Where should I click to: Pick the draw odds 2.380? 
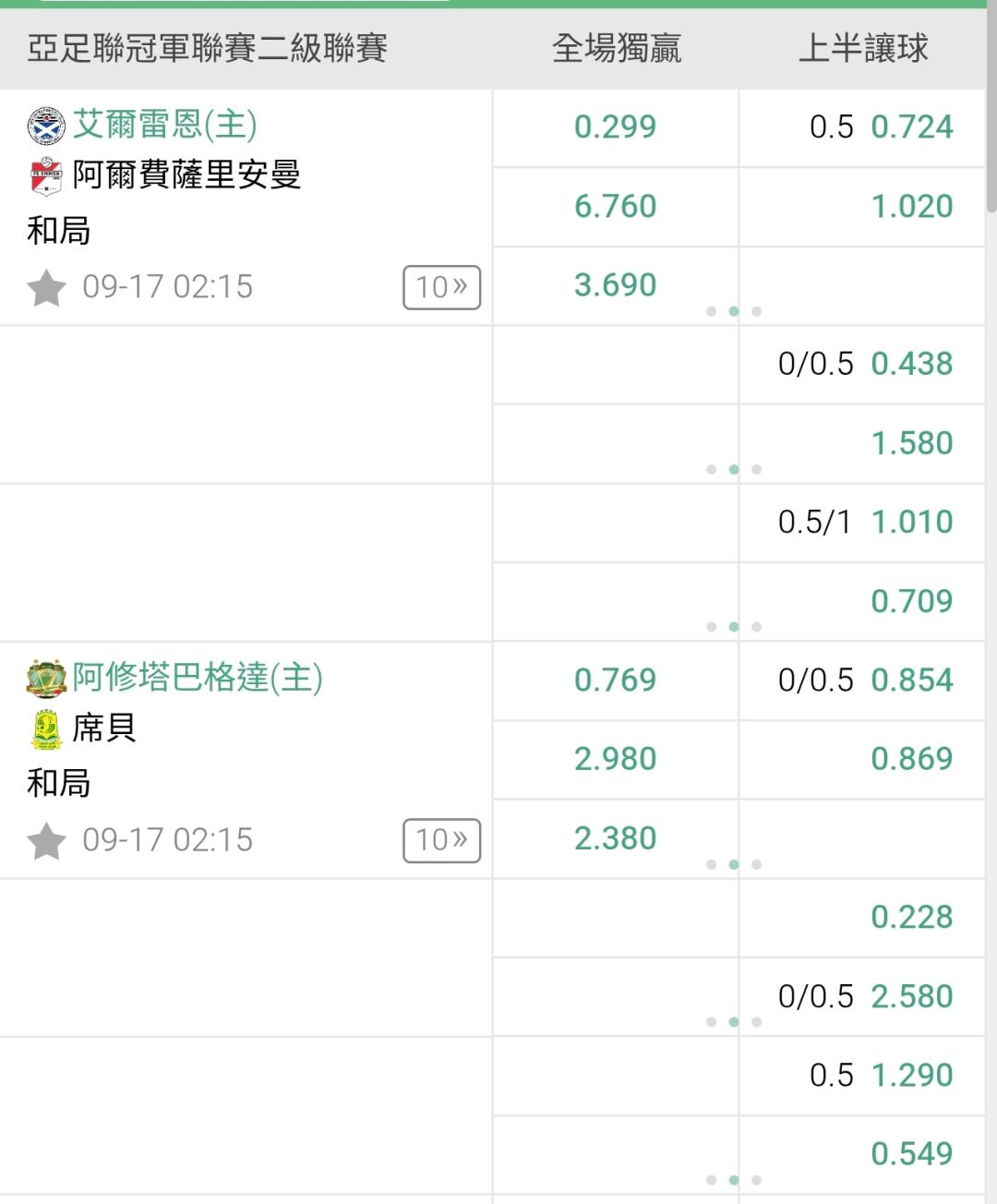tap(616, 838)
